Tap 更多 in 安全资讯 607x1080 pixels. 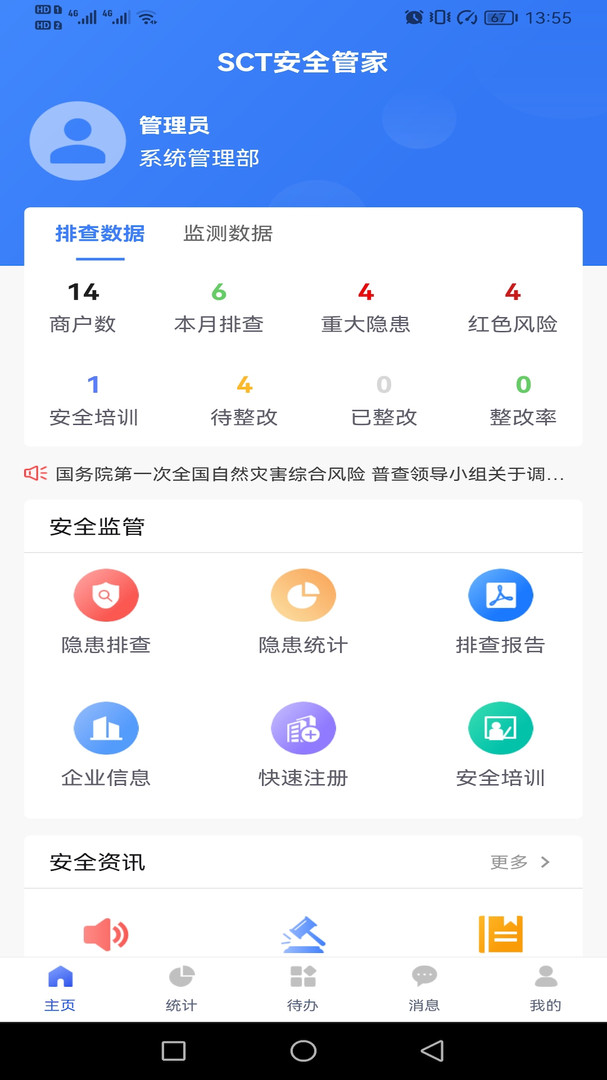[520, 862]
